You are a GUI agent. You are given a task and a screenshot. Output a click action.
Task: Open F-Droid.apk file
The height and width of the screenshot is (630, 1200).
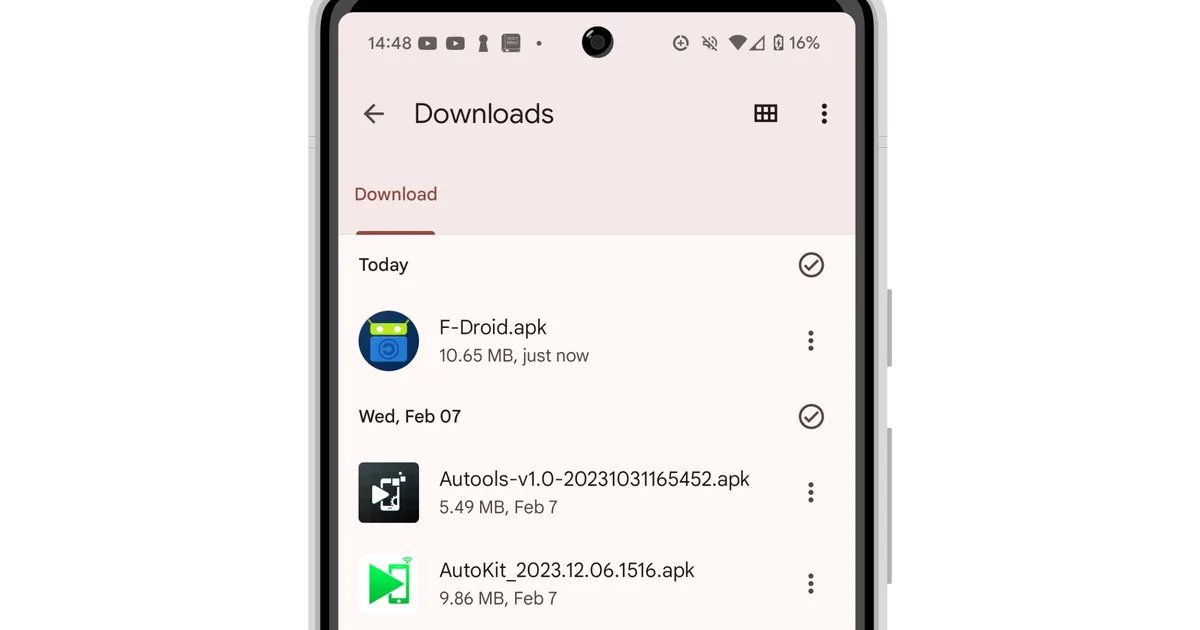[513, 340]
